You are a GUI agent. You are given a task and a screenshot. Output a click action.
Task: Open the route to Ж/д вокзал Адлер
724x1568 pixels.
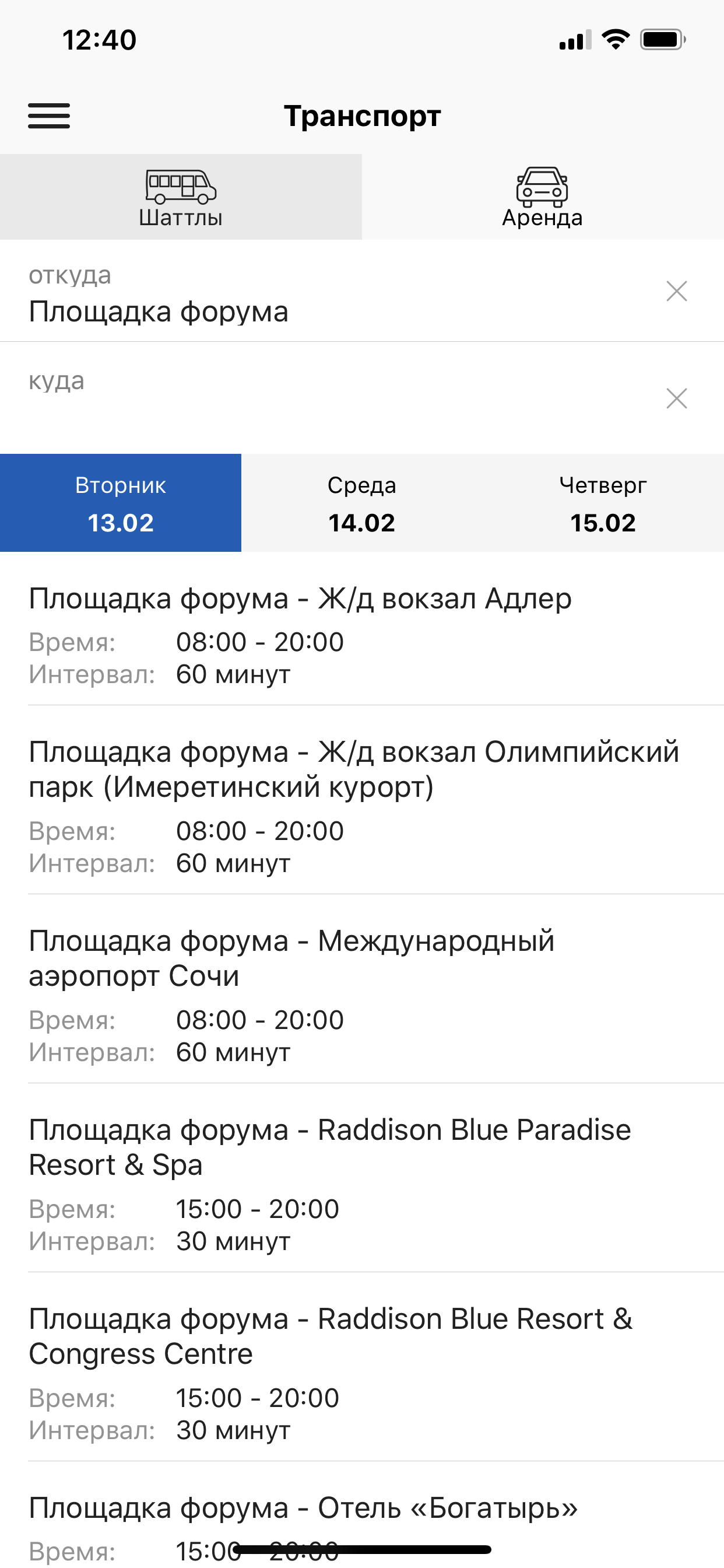point(362,635)
